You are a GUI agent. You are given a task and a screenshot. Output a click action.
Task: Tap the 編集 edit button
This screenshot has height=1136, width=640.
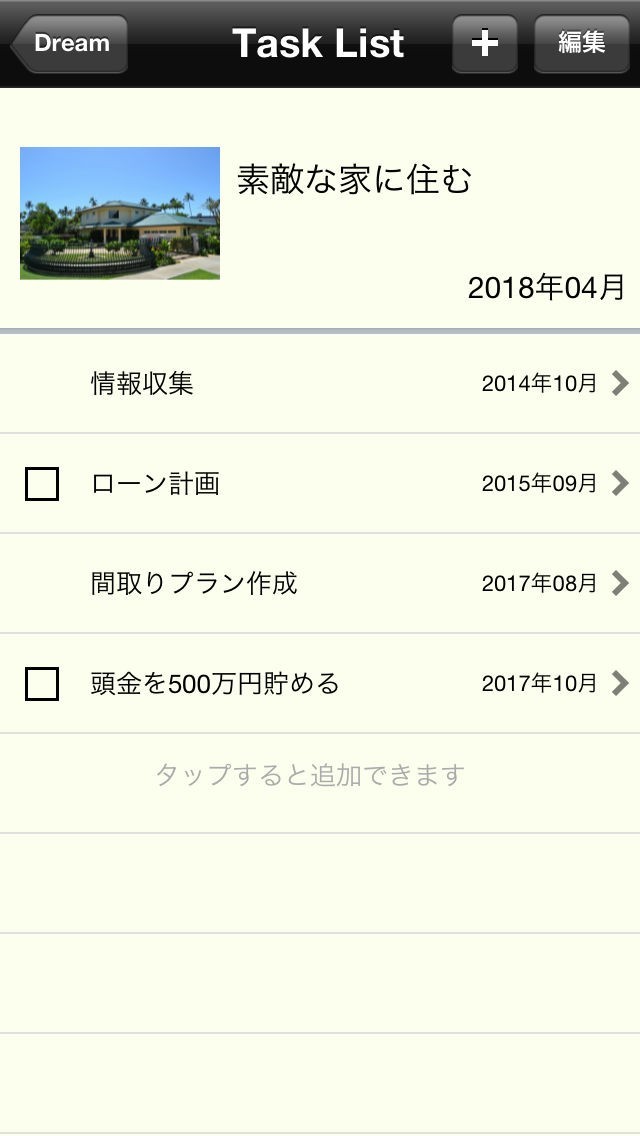[x=581, y=44]
